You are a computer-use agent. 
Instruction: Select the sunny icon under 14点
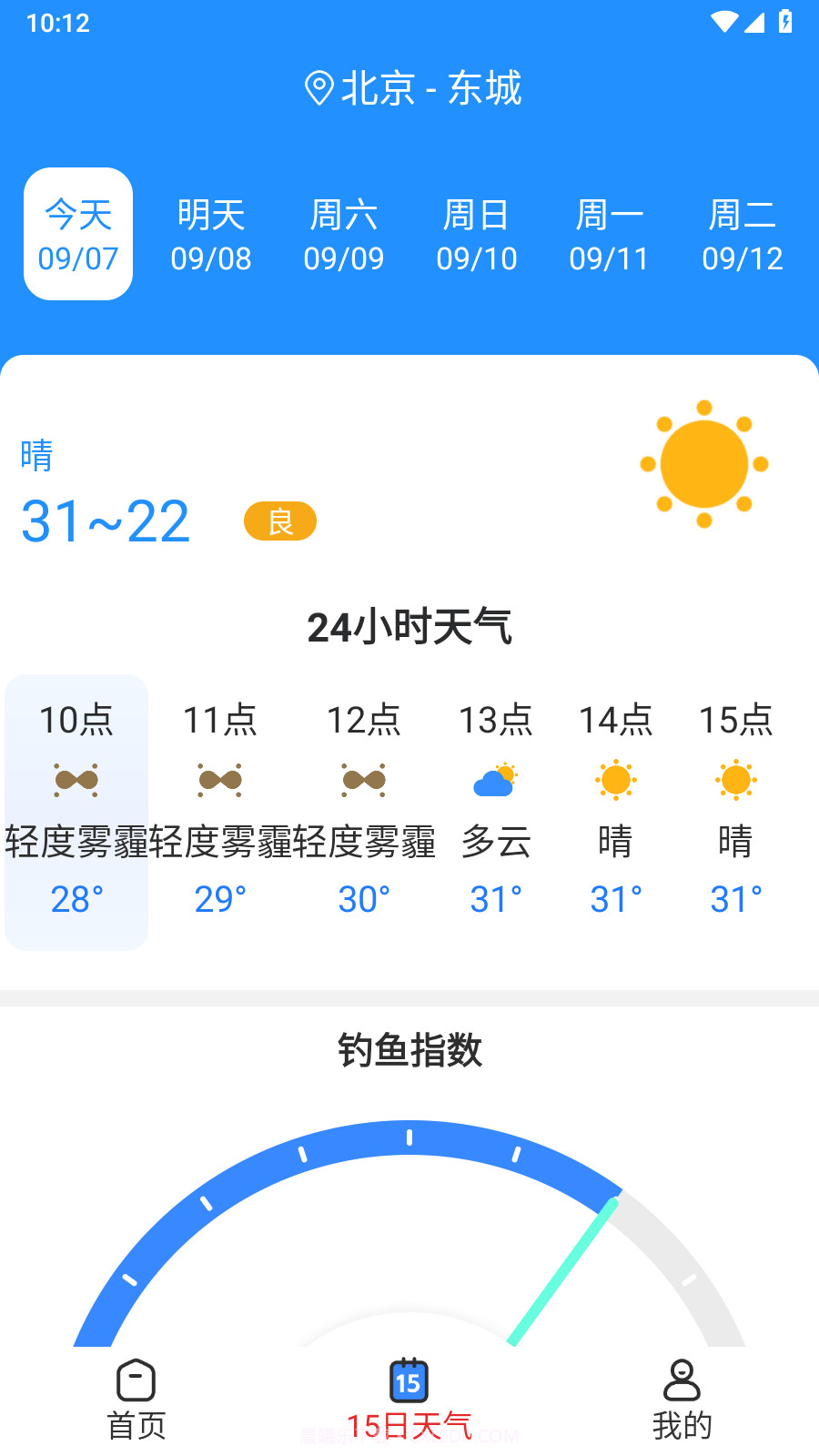[617, 779]
